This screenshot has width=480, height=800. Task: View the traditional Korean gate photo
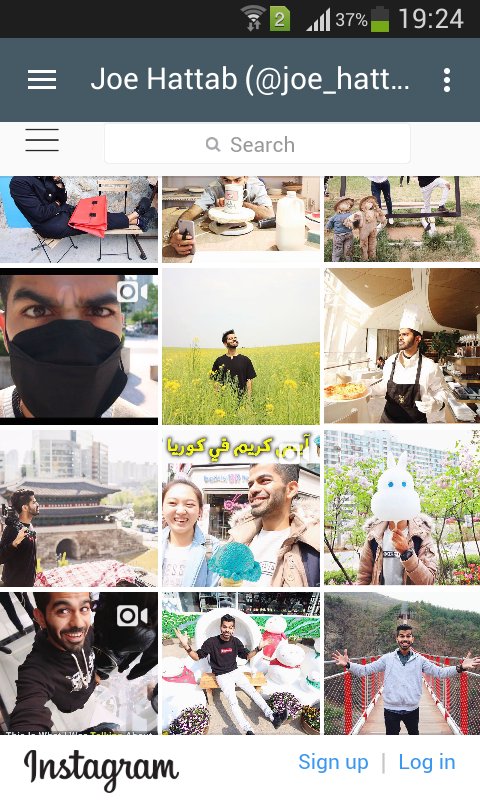coord(79,508)
